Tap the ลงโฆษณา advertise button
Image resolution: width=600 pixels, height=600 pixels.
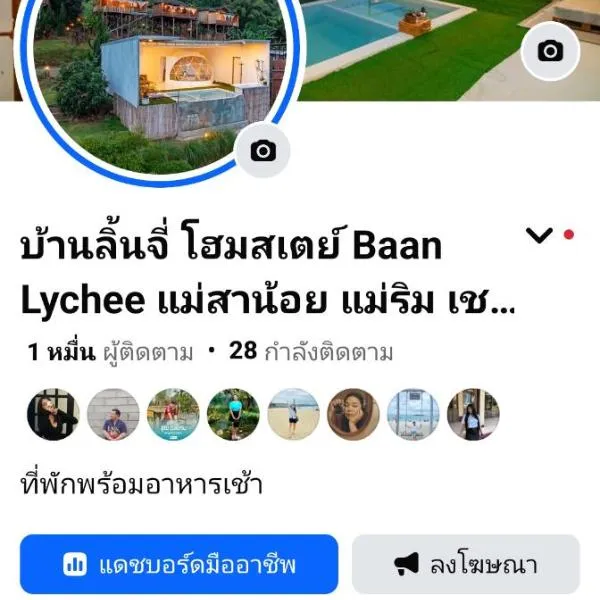(465, 565)
